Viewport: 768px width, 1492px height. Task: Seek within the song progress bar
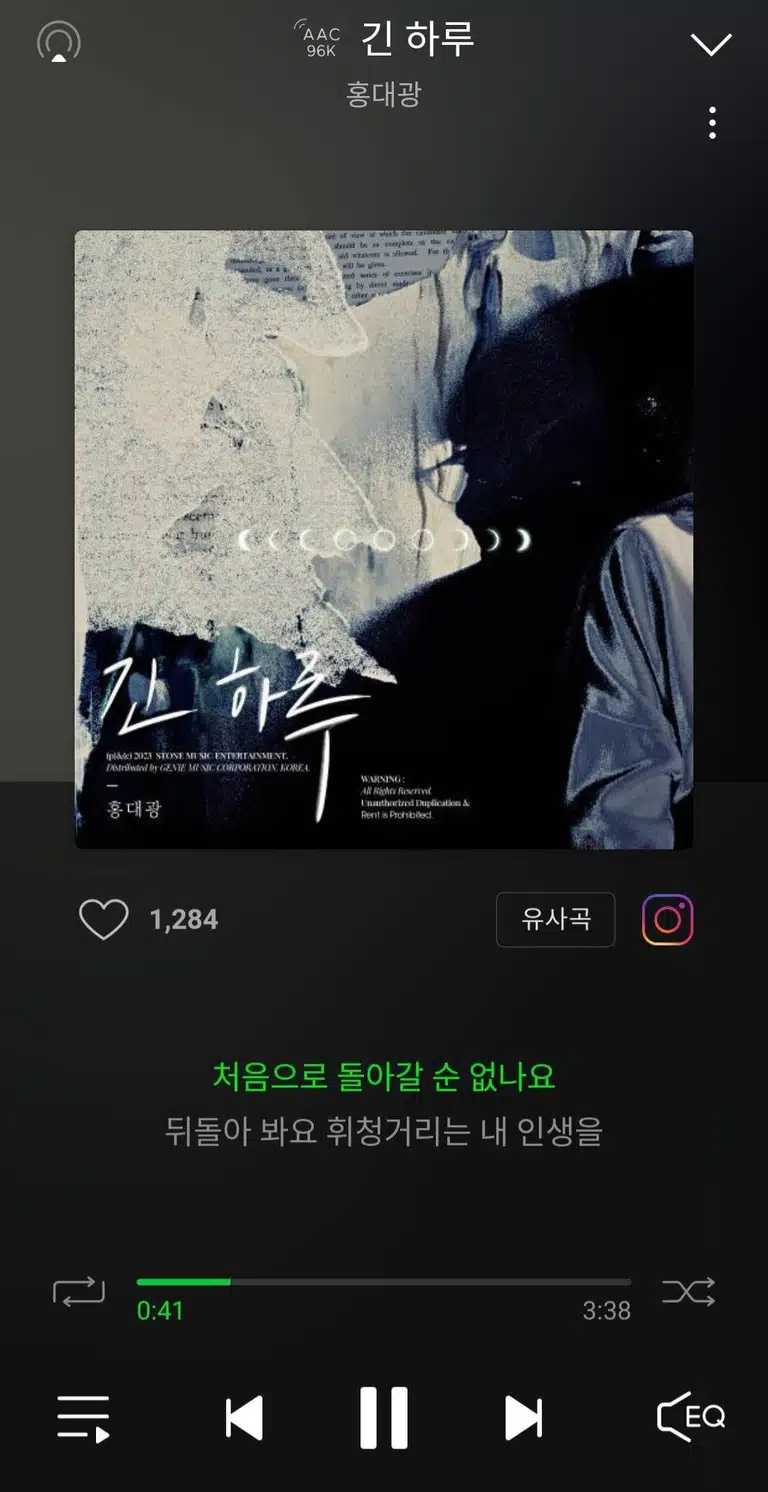[x=384, y=1282]
